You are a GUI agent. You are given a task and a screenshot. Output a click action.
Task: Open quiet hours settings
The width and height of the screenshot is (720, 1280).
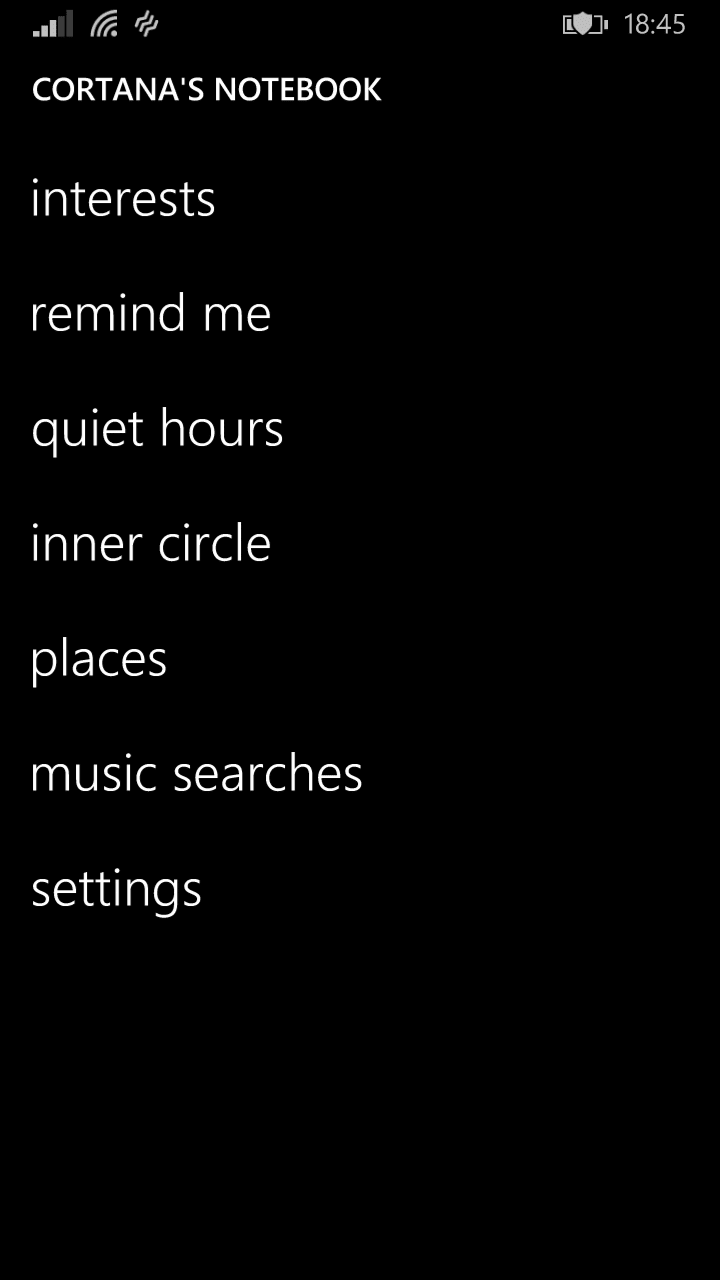coord(157,430)
